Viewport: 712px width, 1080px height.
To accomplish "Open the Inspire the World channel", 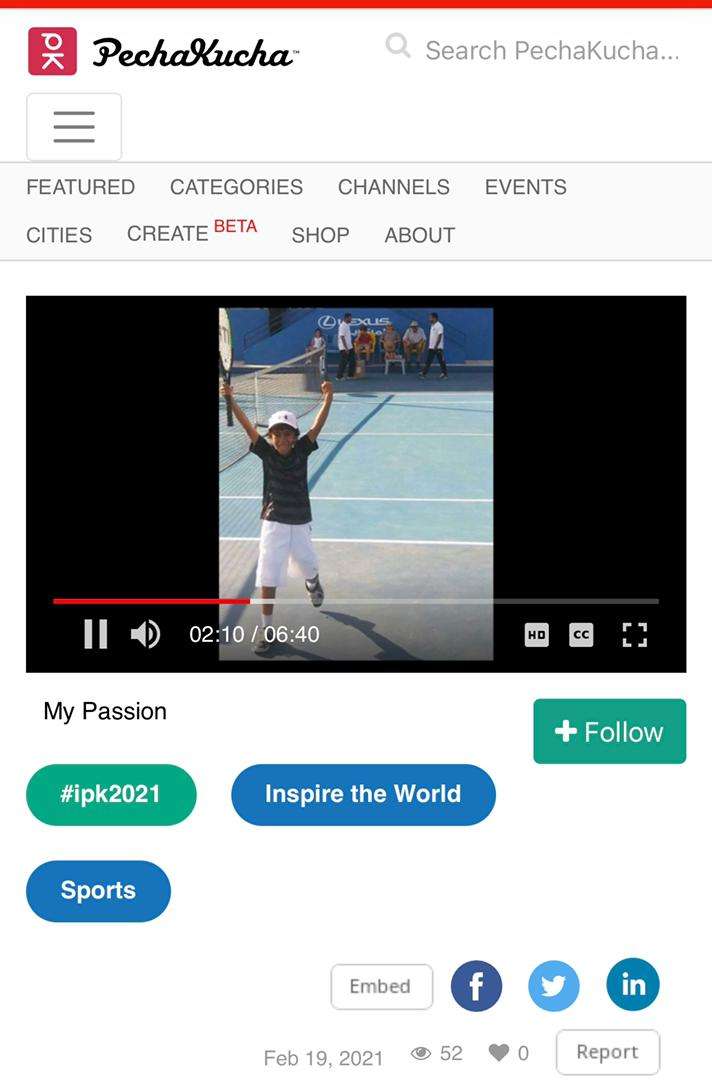I will [363, 795].
